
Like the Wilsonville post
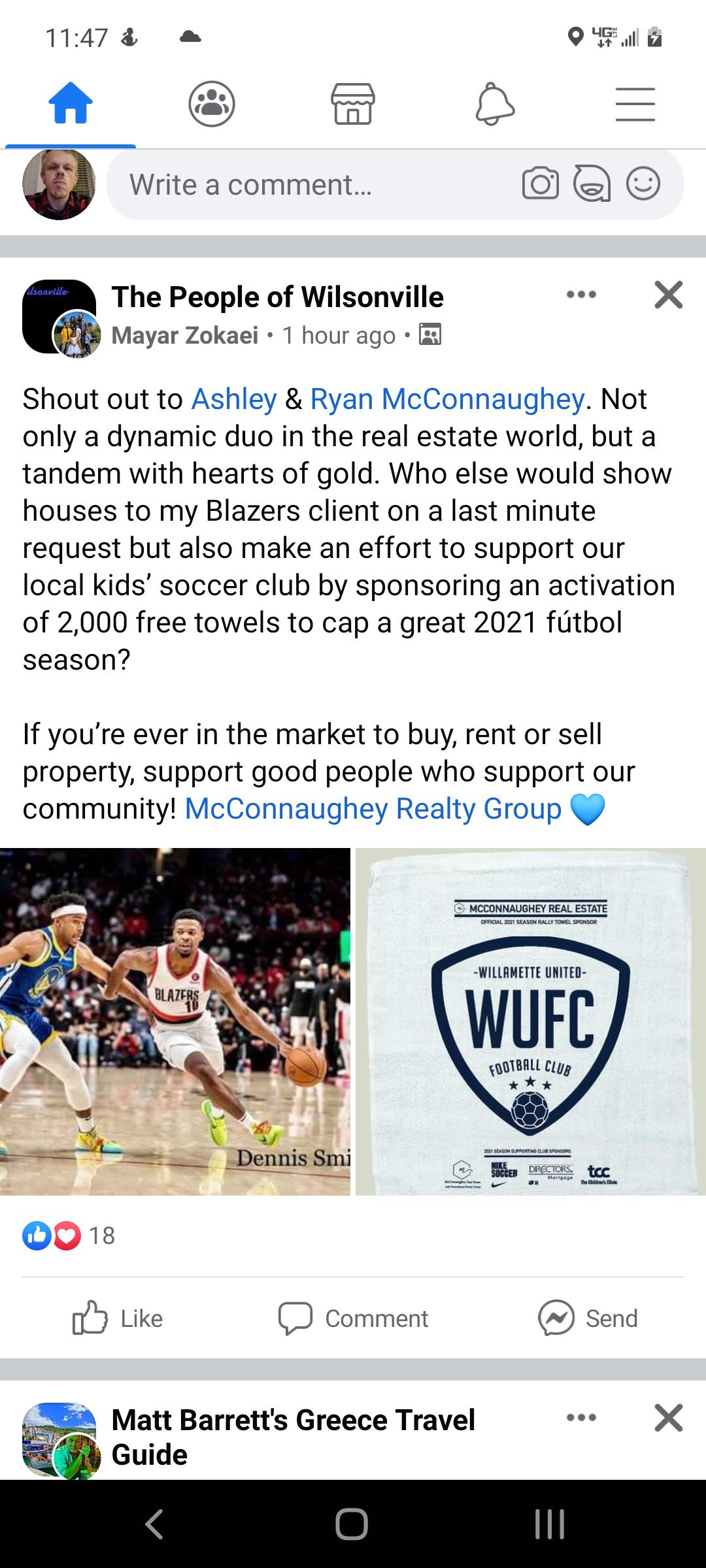tap(118, 1318)
